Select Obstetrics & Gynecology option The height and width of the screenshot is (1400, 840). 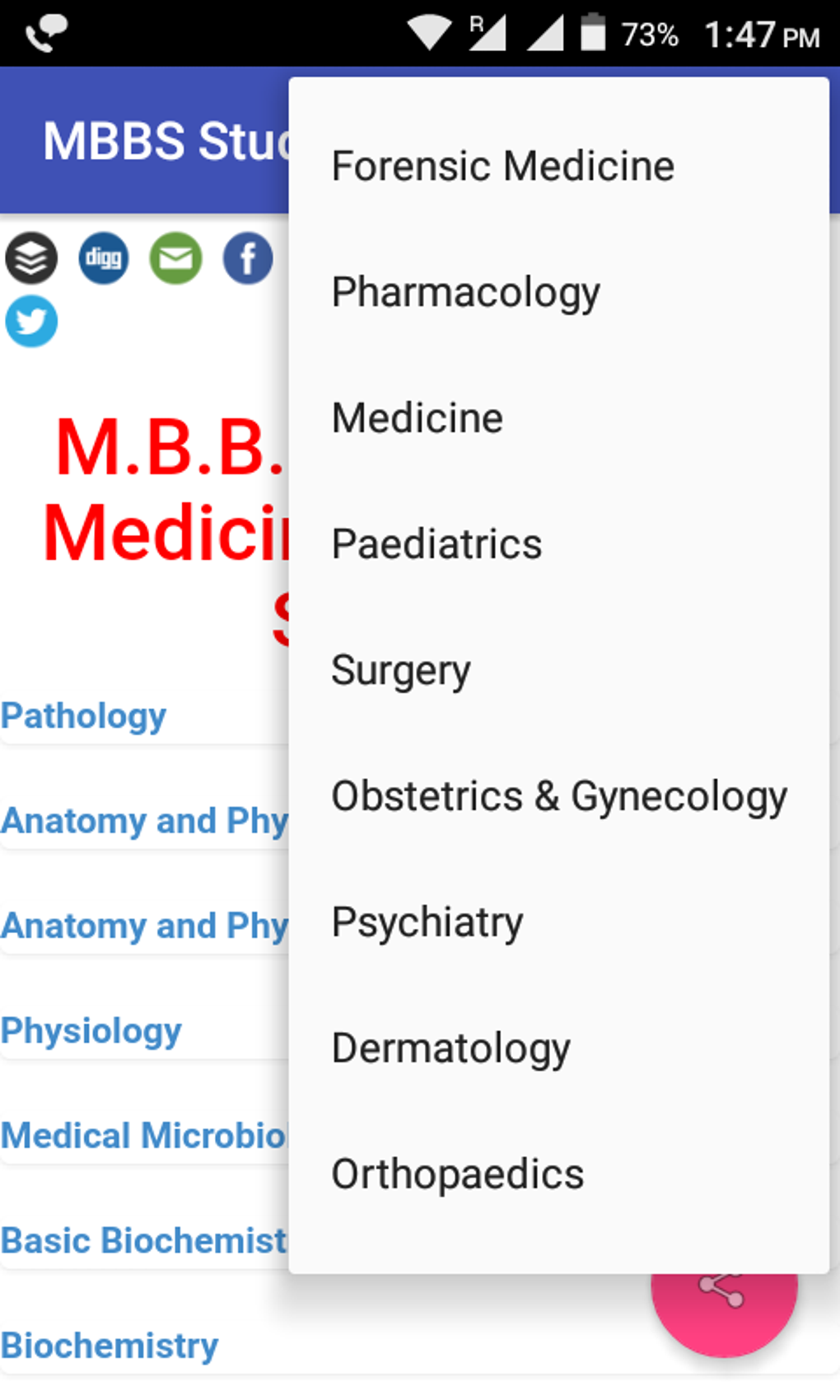click(560, 794)
